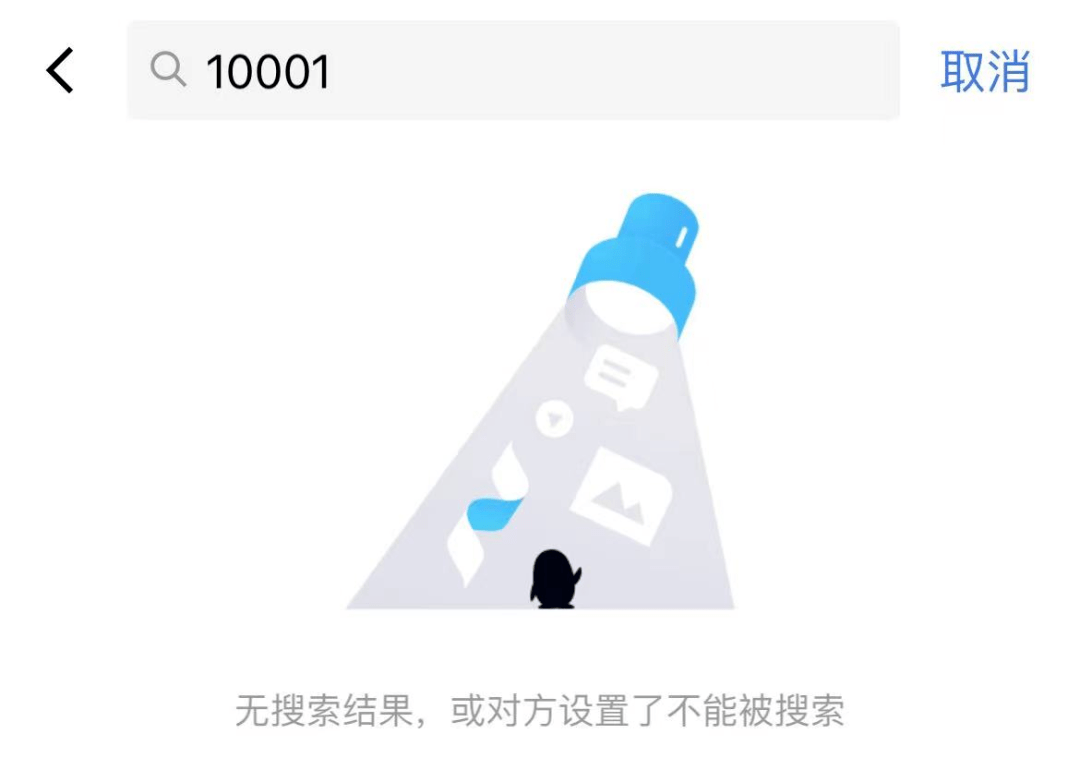Image resolution: width=1080 pixels, height=782 pixels.
Task: Cancel the search with 取消
Action: coord(984,71)
